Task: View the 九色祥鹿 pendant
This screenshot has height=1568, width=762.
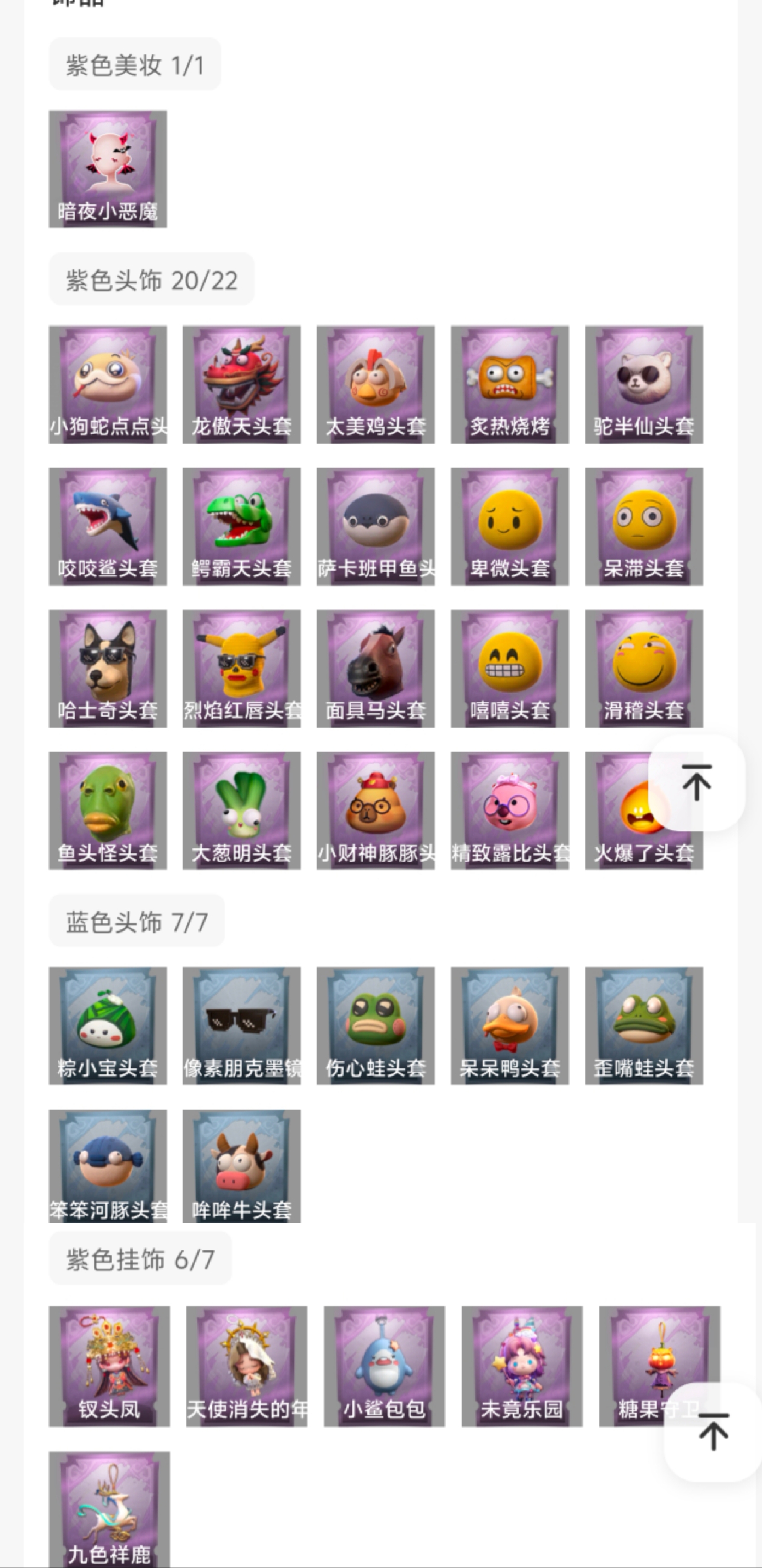Action: [110, 1508]
